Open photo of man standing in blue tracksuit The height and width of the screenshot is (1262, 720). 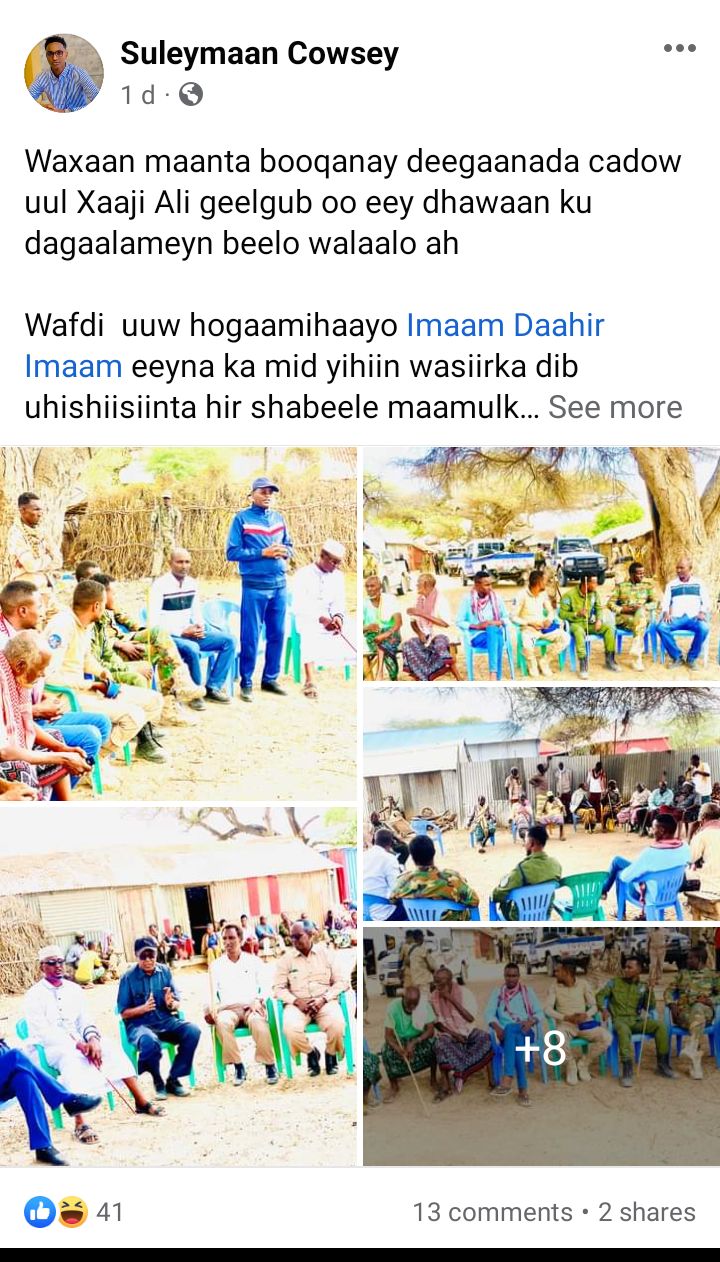pyautogui.click(x=178, y=623)
